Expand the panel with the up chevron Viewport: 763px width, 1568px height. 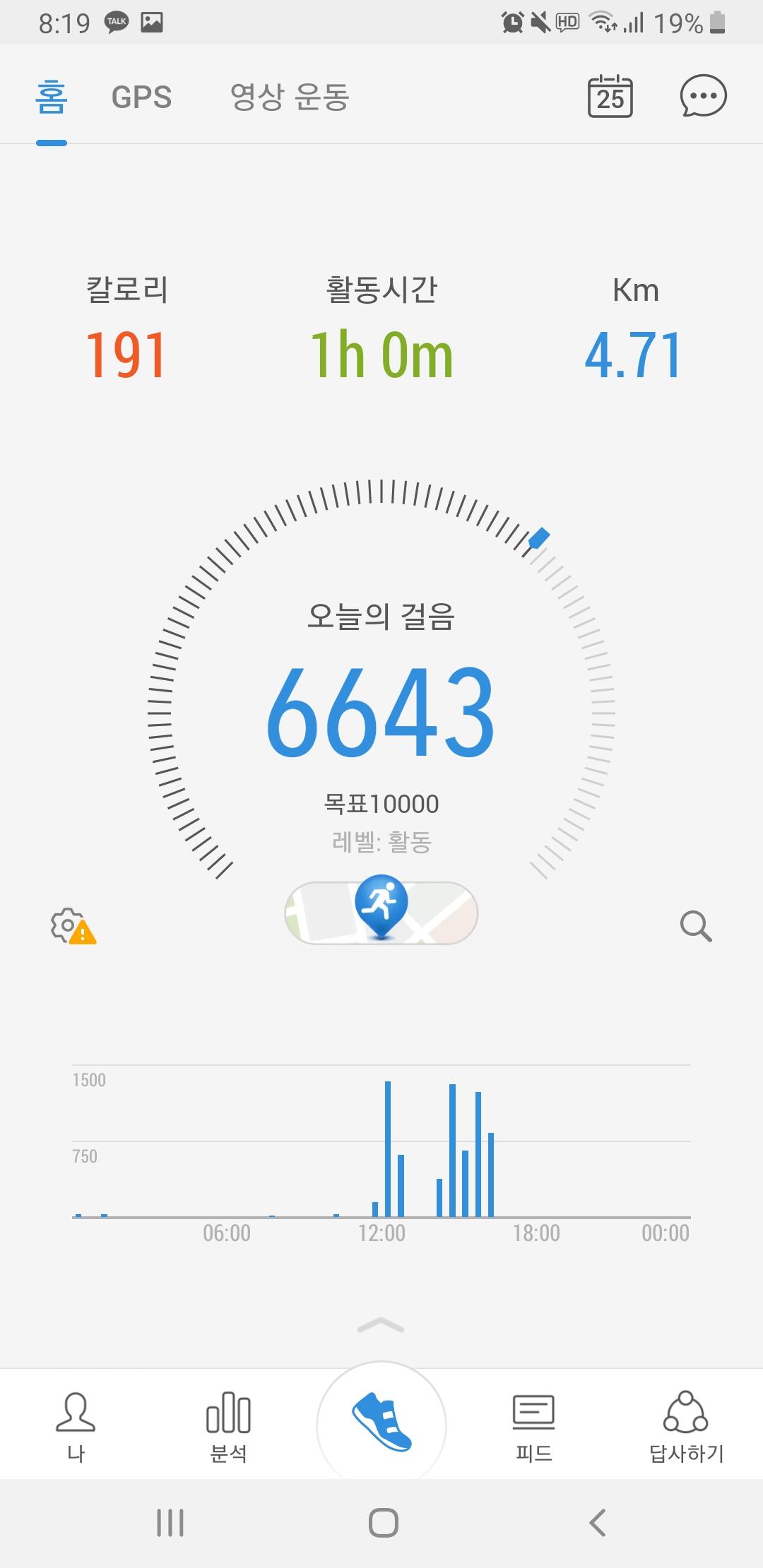pos(381,1326)
